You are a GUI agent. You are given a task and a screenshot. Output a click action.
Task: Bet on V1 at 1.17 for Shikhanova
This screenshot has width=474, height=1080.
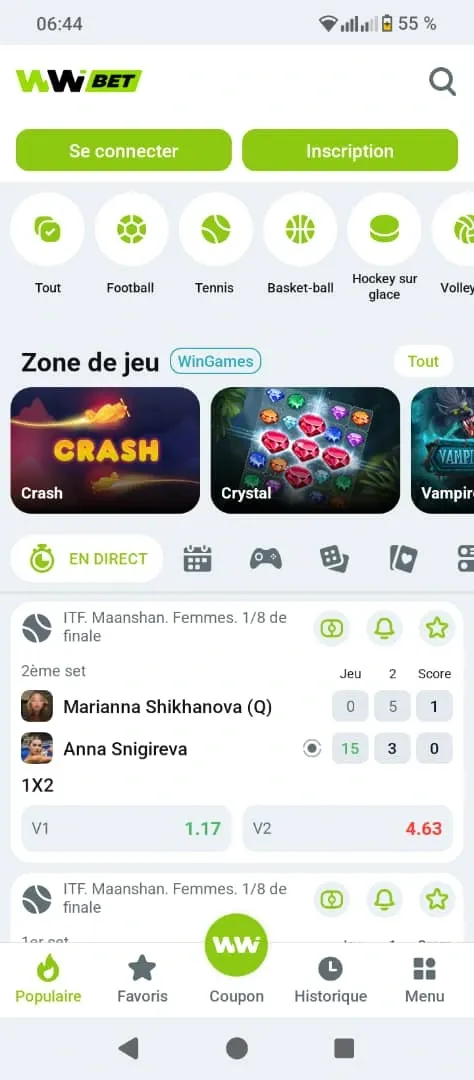[x=123, y=828]
